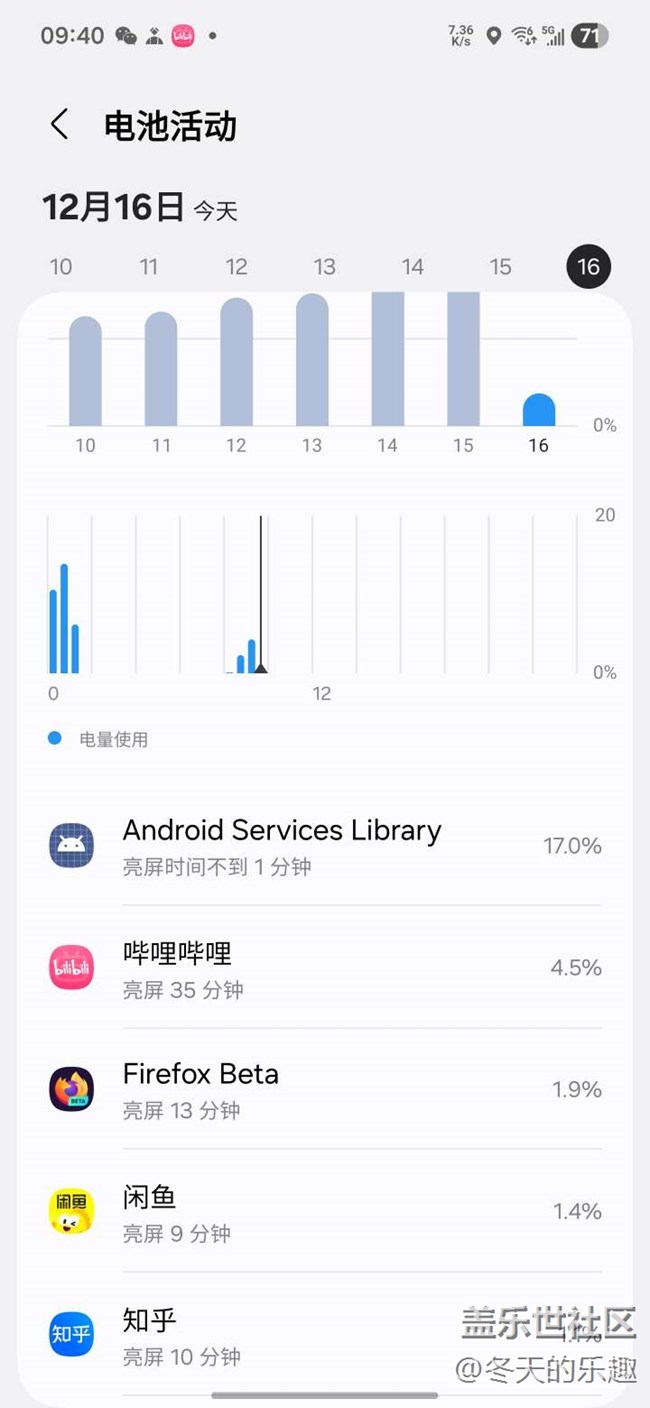Select day 16 bar in the battery chart
The height and width of the screenshot is (1408, 650).
[x=539, y=410]
